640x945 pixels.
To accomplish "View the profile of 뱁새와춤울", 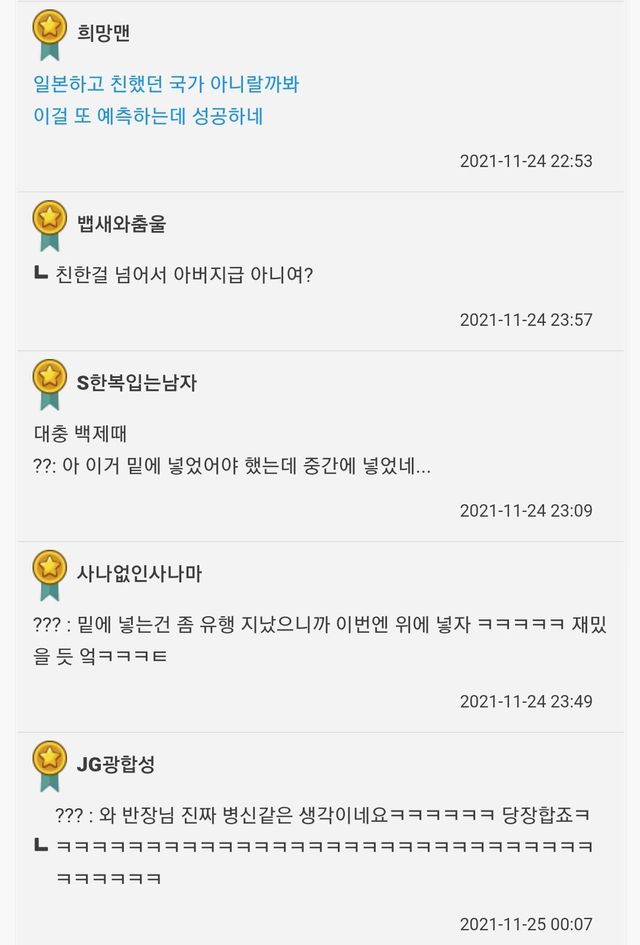I will coord(121,224).
